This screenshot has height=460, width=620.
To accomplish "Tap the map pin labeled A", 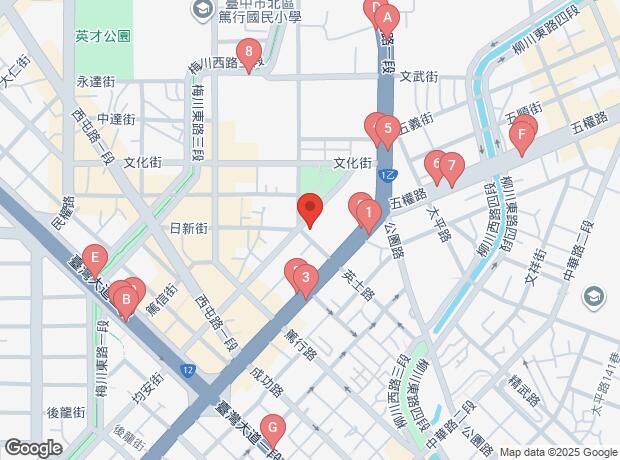I will 387,18.
